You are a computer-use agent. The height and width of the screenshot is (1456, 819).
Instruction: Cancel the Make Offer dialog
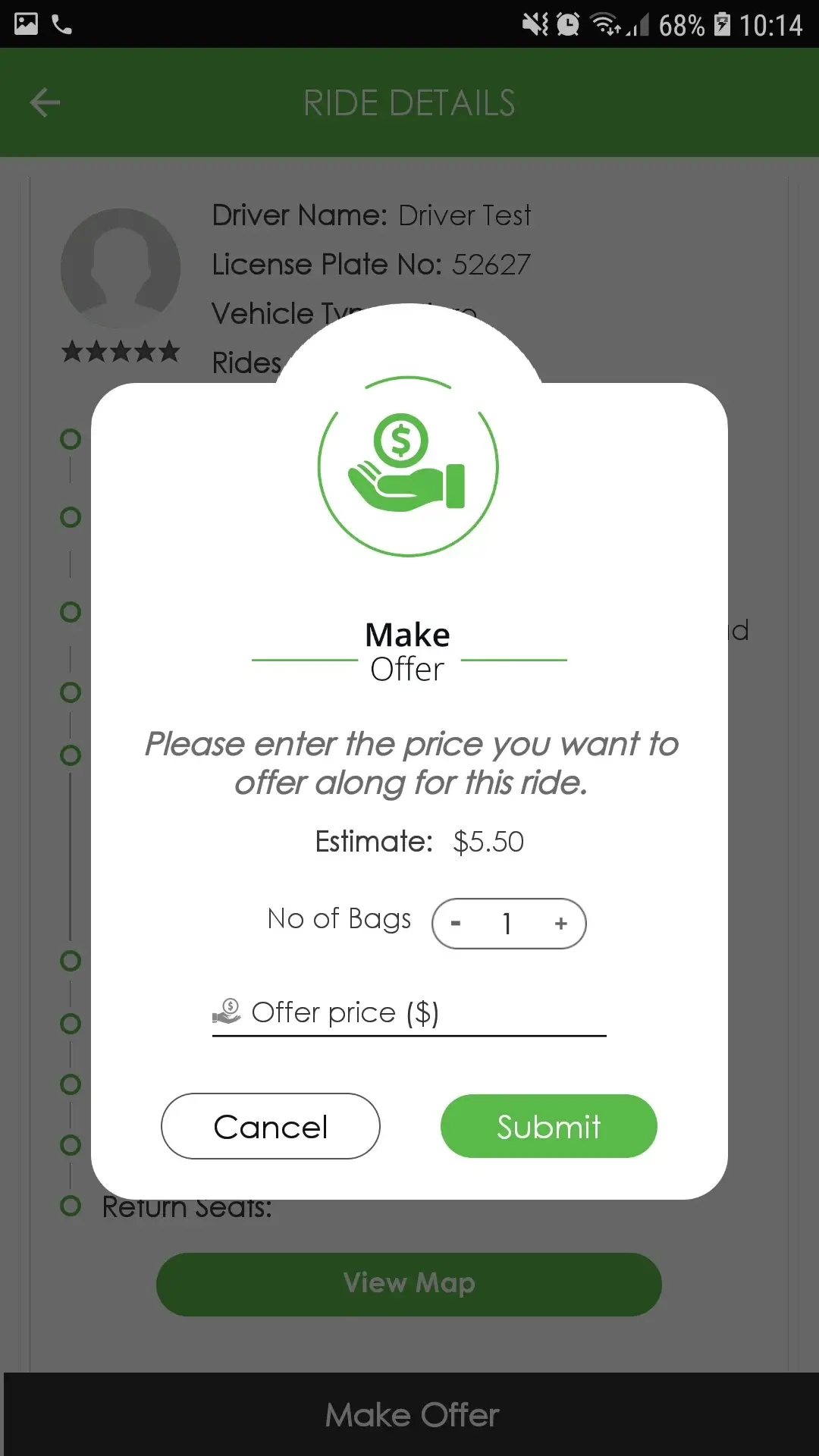tap(271, 1126)
